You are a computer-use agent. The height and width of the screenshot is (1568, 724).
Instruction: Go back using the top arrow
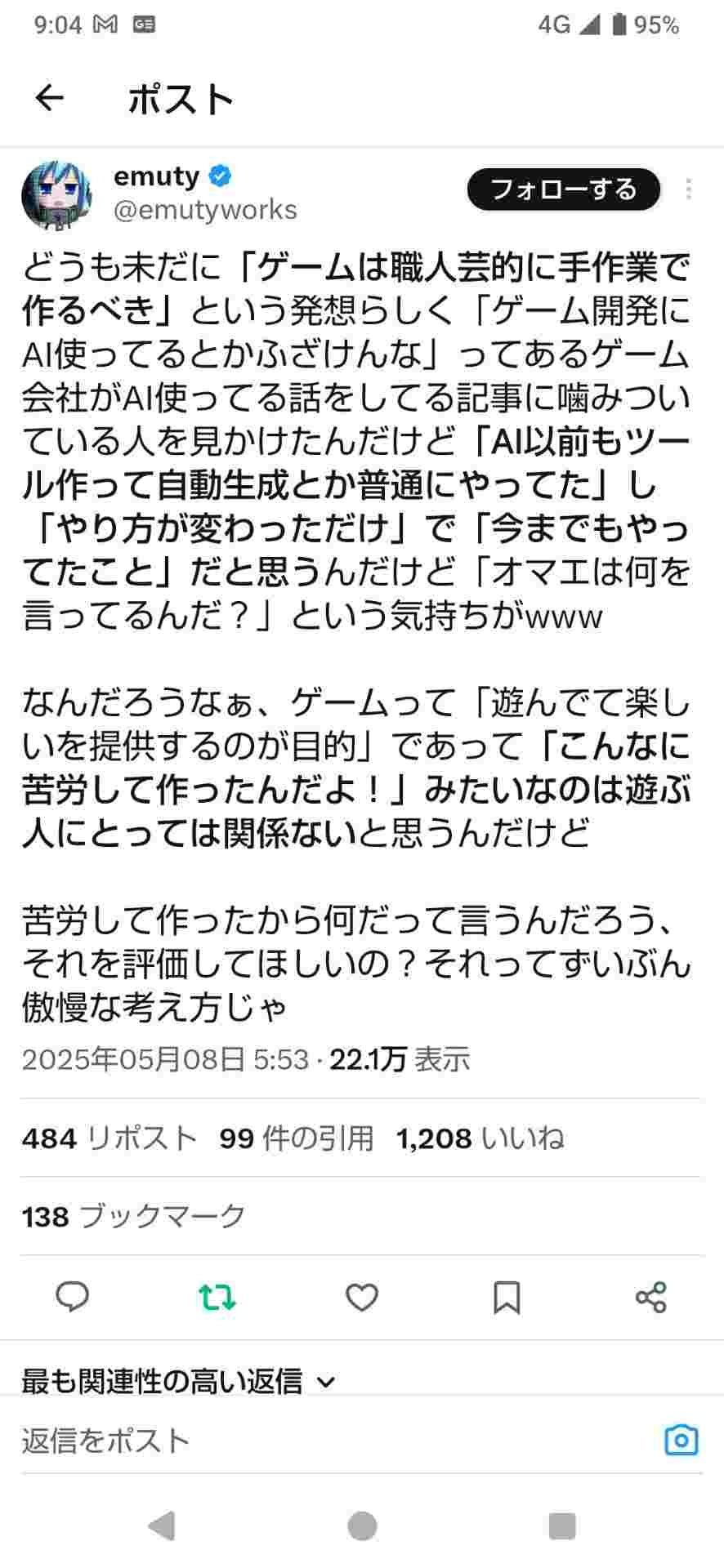[50, 99]
